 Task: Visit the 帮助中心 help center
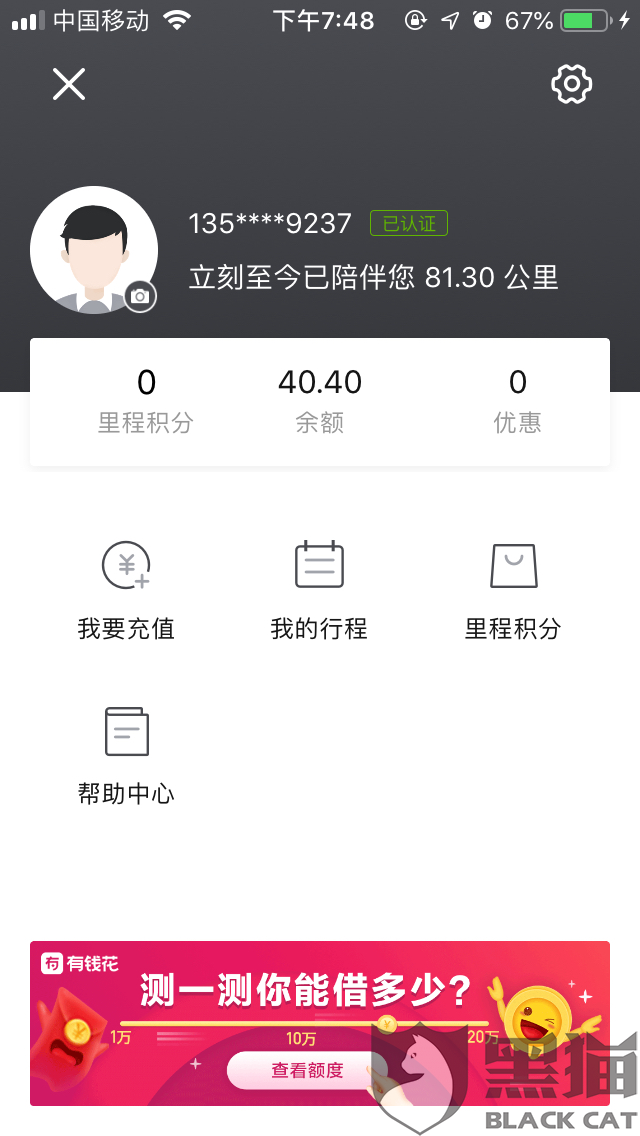coord(126,755)
